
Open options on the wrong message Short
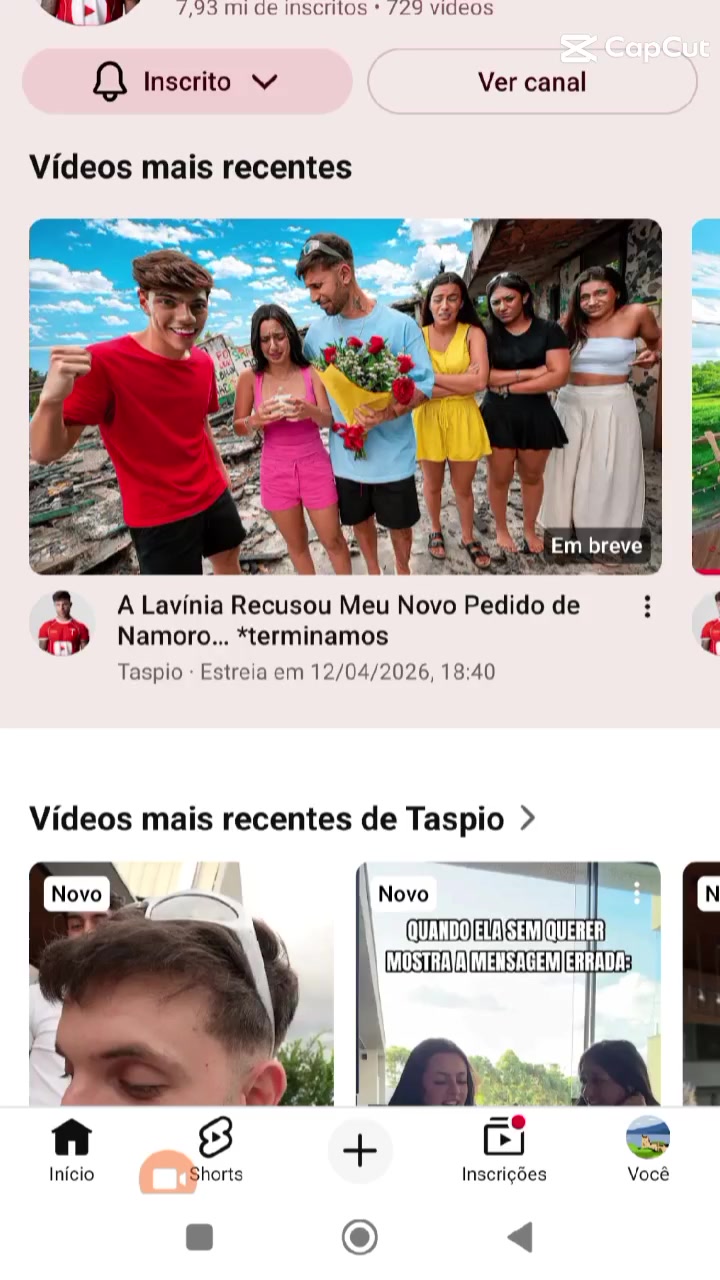coord(636,892)
